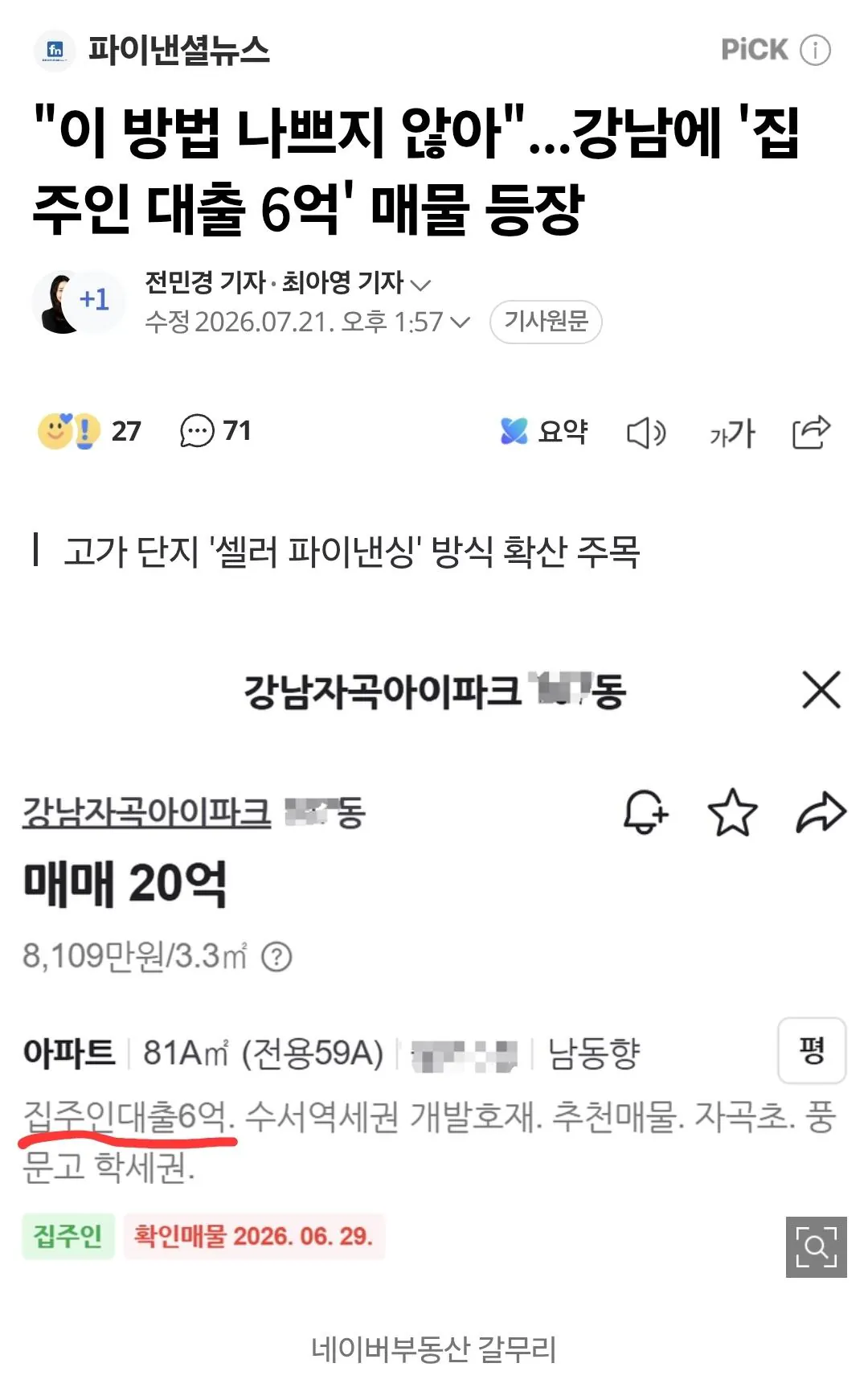This screenshot has height=1392, width=868.
Task: Share this article
Action: pos(811,433)
